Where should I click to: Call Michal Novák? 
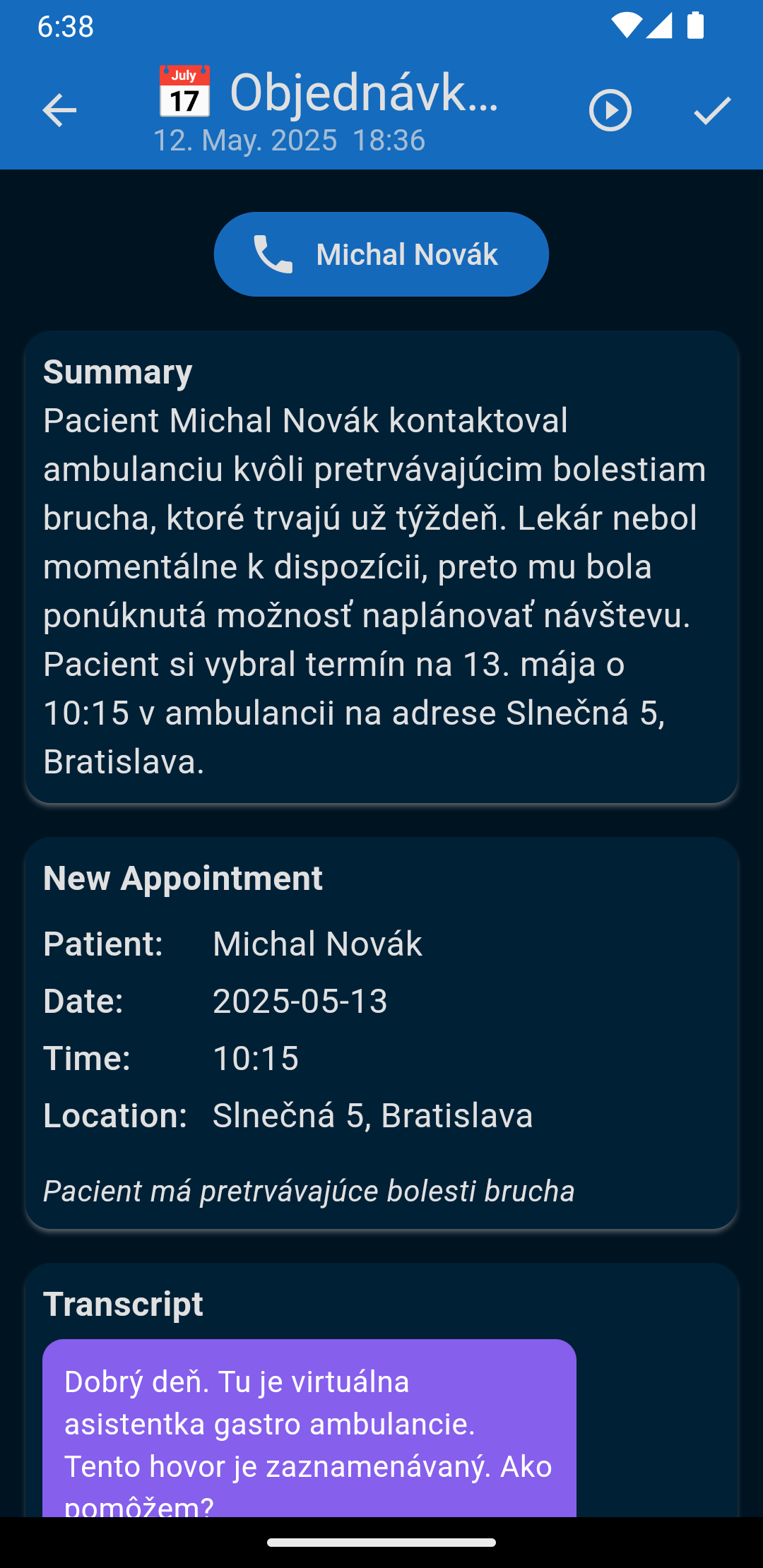coord(381,254)
